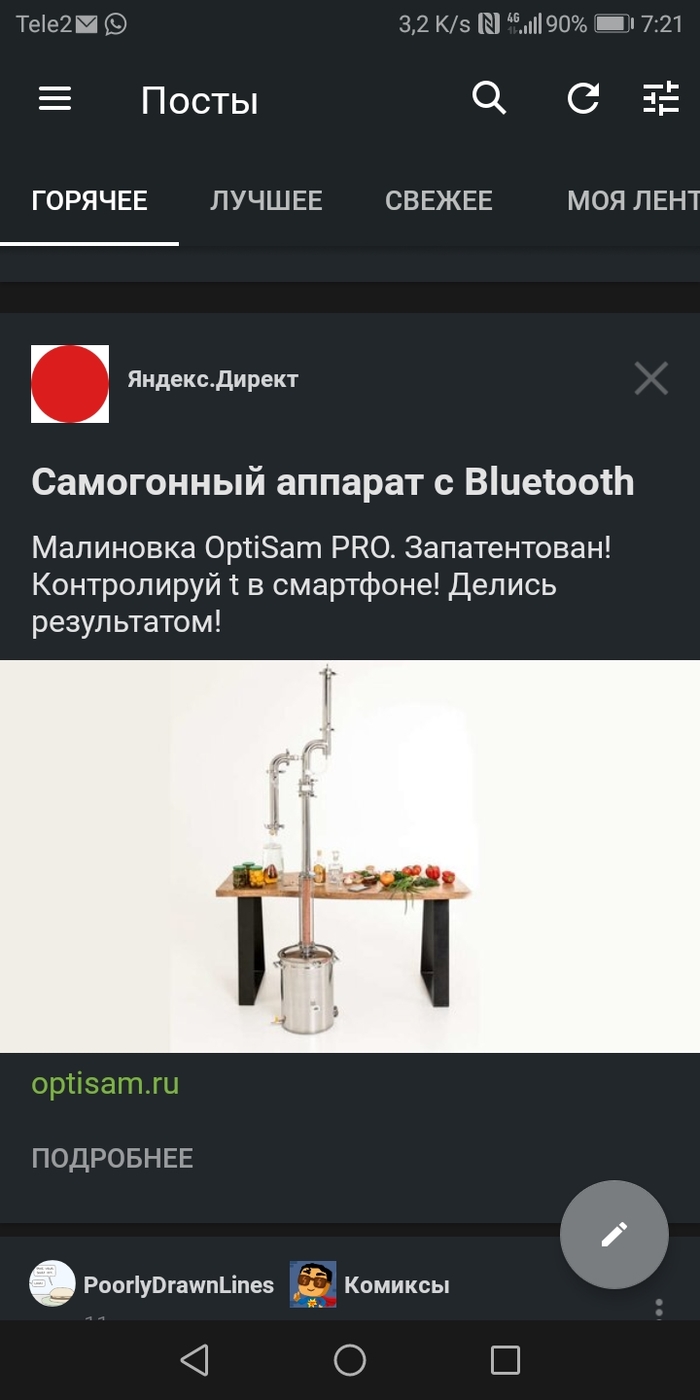Select the Горячее tab
Viewport: 700px width, 1400px height.
click(89, 201)
